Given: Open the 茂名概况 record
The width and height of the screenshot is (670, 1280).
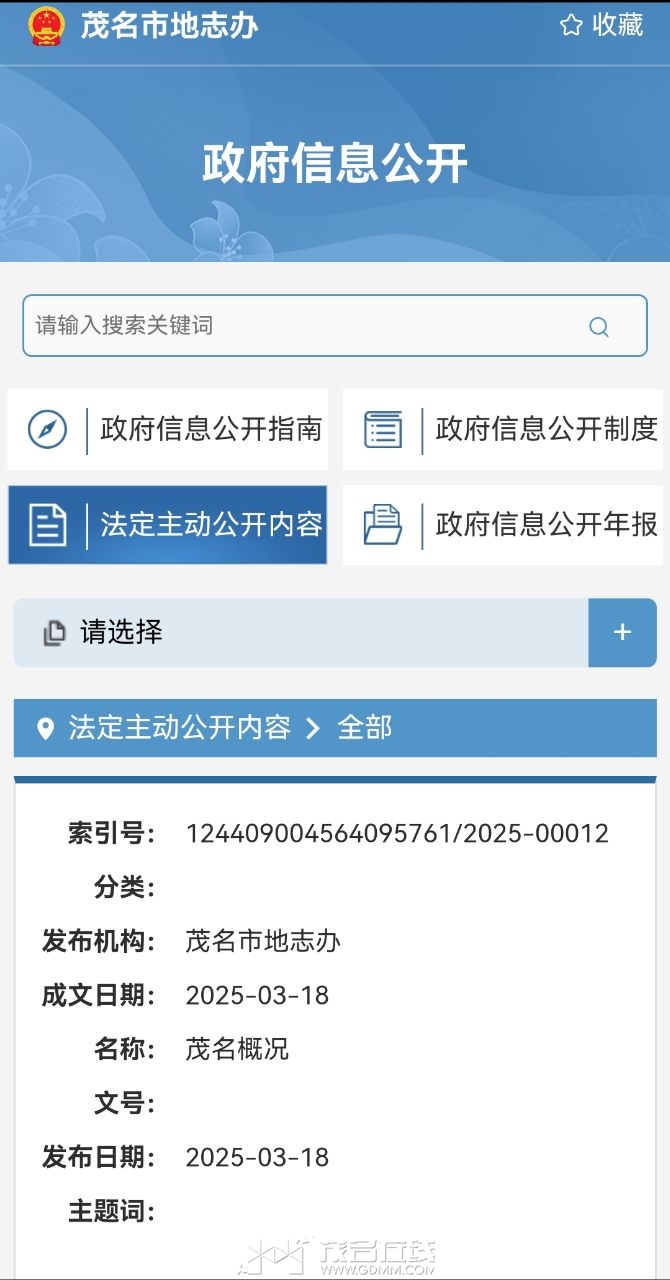Looking at the screenshot, I should point(237,1049).
